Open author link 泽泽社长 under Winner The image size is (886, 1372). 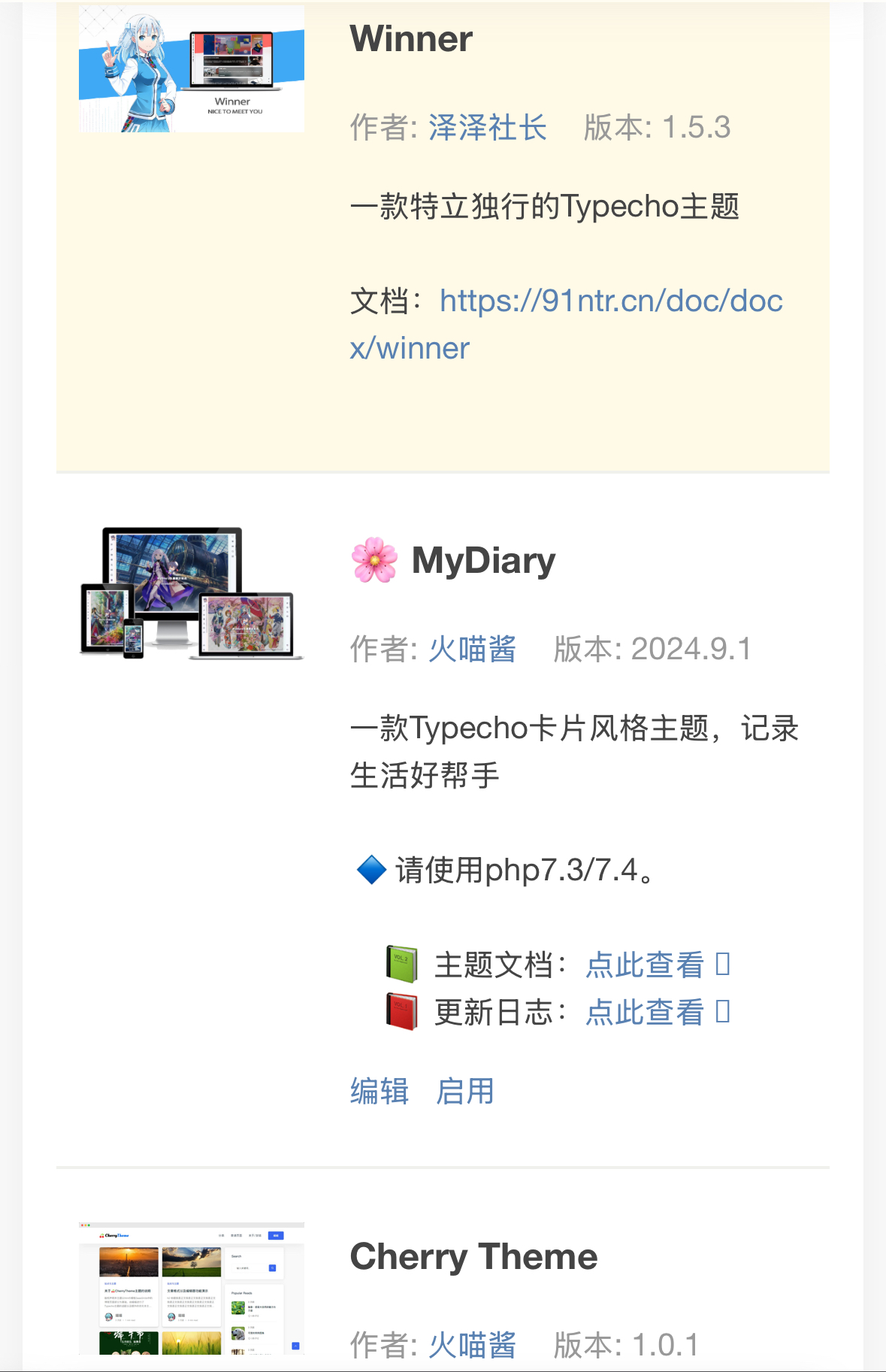coord(487,128)
